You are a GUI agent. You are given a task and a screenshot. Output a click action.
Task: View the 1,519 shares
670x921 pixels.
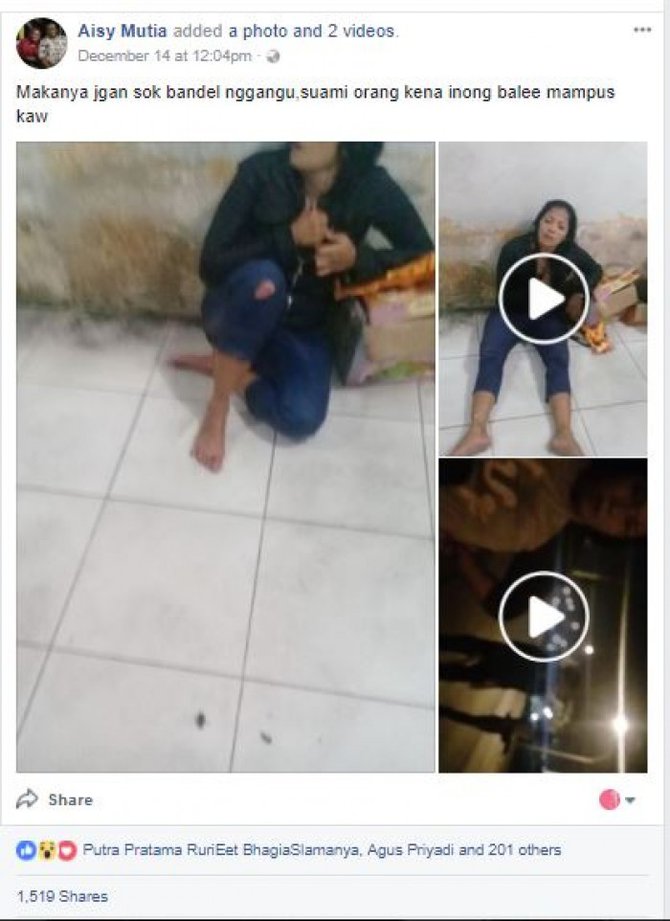click(62, 896)
